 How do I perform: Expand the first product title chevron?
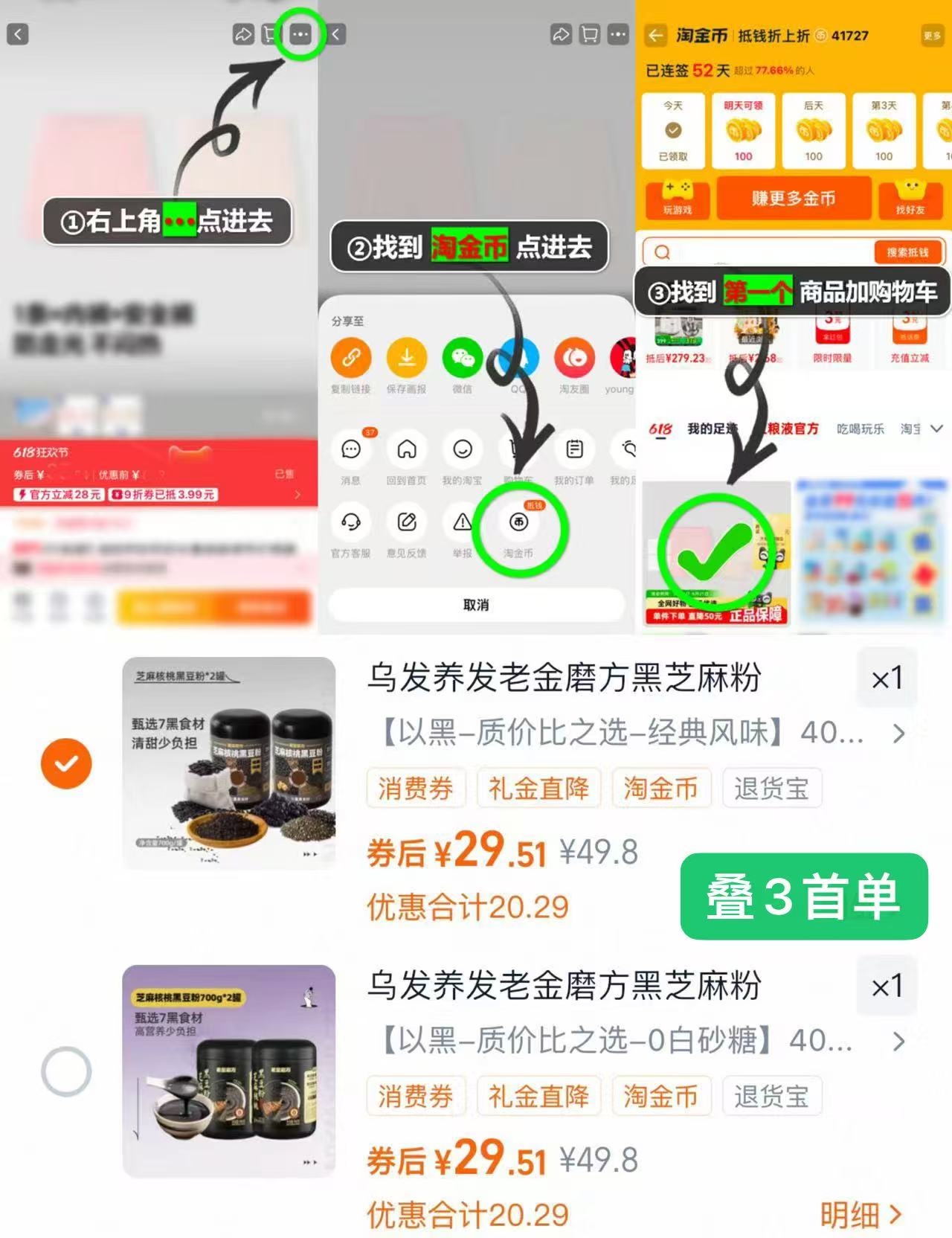[x=898, y=734]
